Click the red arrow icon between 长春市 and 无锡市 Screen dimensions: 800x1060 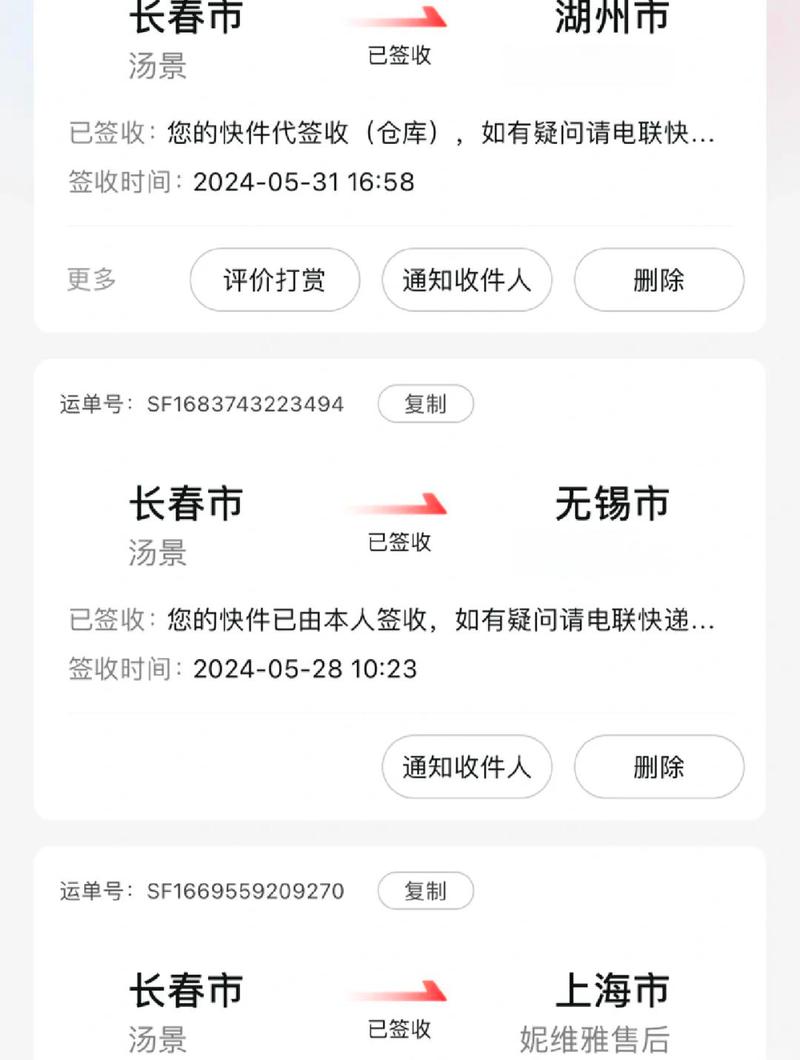(x=398, y=505)
